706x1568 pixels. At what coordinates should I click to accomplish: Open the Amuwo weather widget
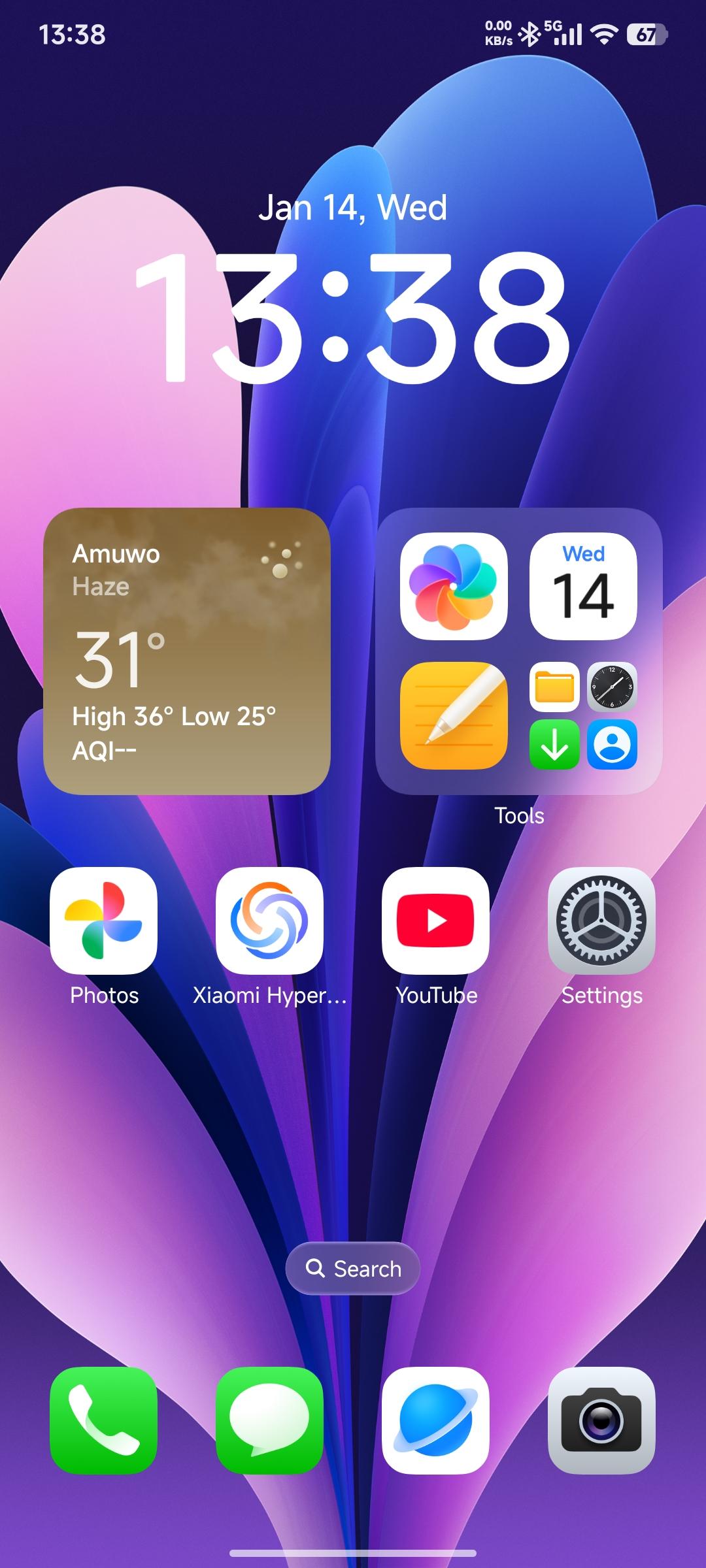187,651
